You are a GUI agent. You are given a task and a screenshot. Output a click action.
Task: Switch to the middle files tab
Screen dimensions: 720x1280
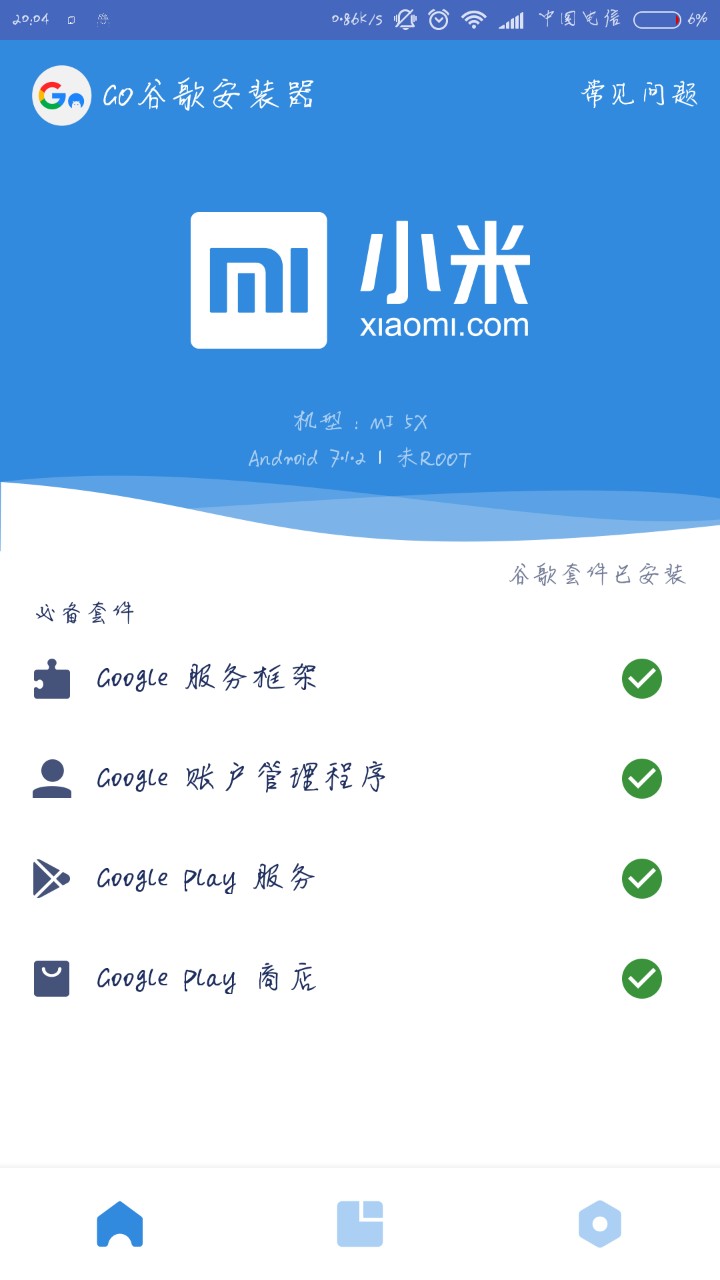[360, 1224]
